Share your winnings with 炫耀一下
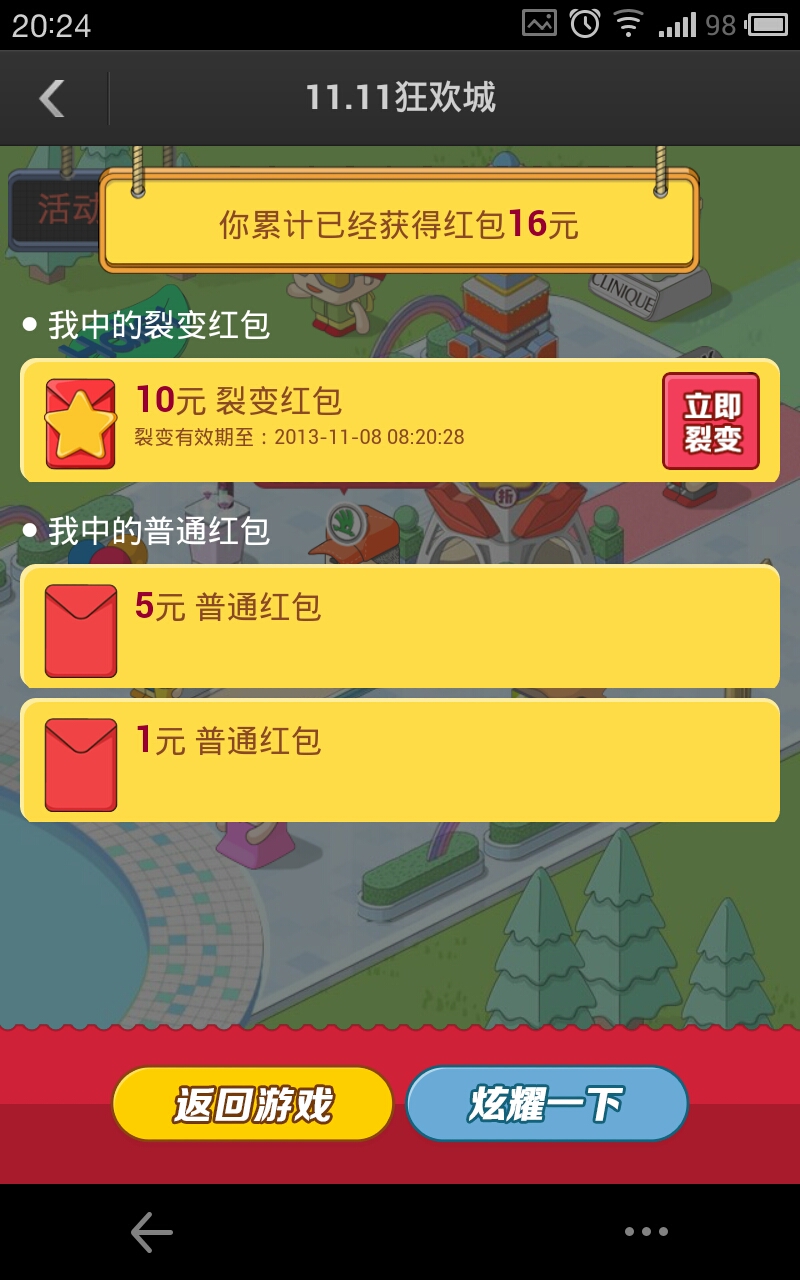 [547, 1104]
